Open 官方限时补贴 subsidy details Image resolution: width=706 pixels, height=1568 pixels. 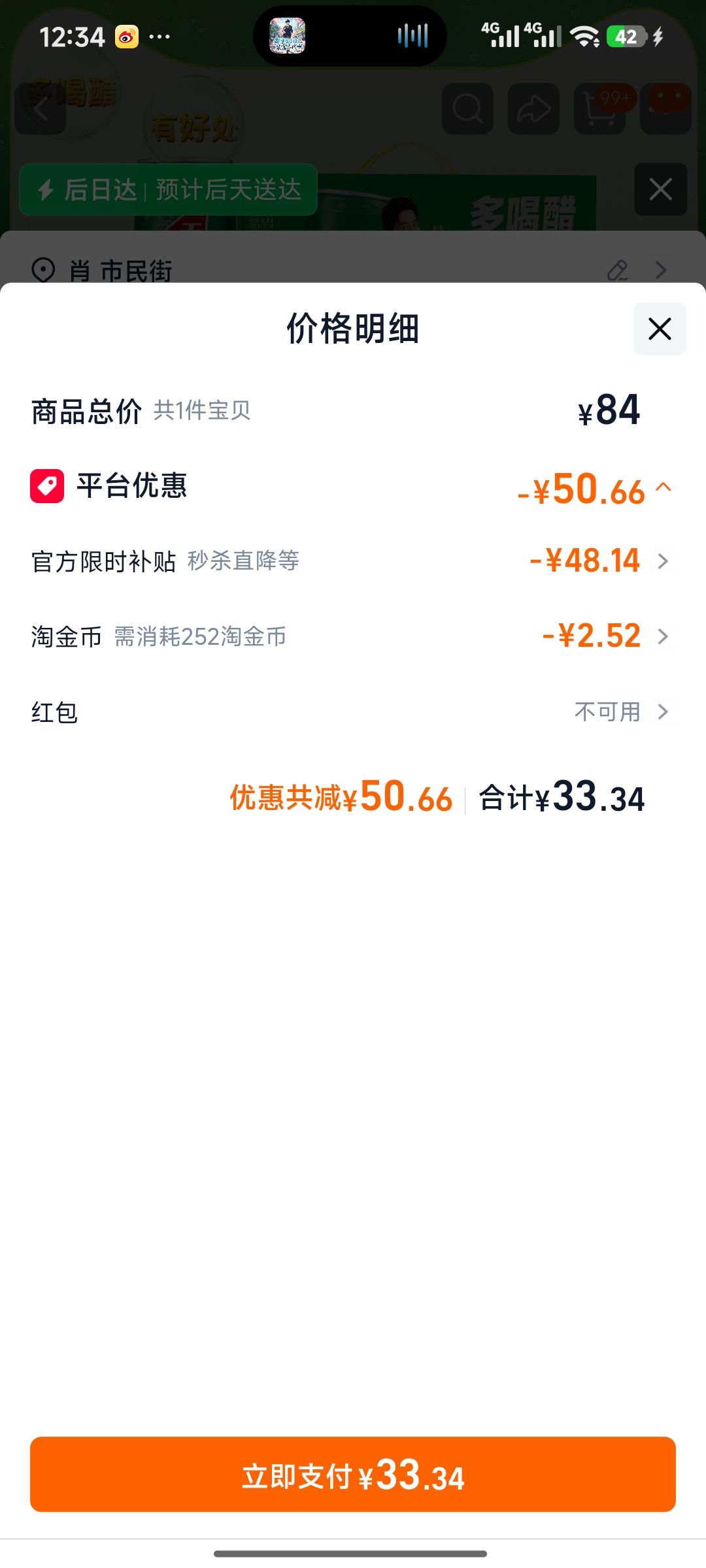click(353, 561)
